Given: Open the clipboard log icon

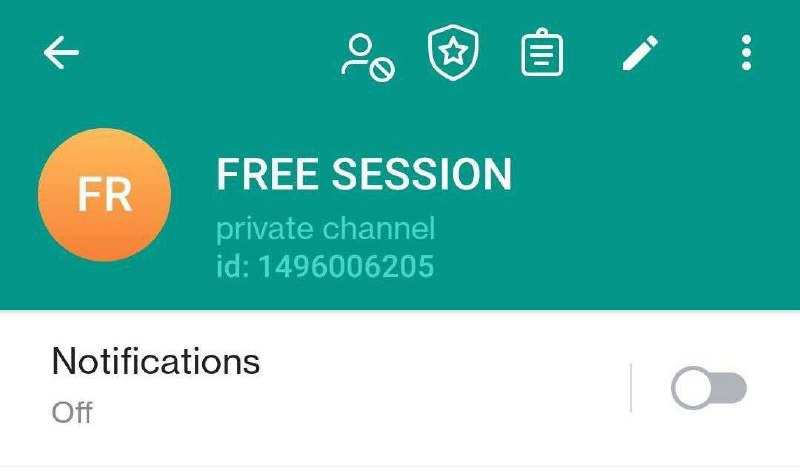Looking at the screenshot, I should (542, 53).
